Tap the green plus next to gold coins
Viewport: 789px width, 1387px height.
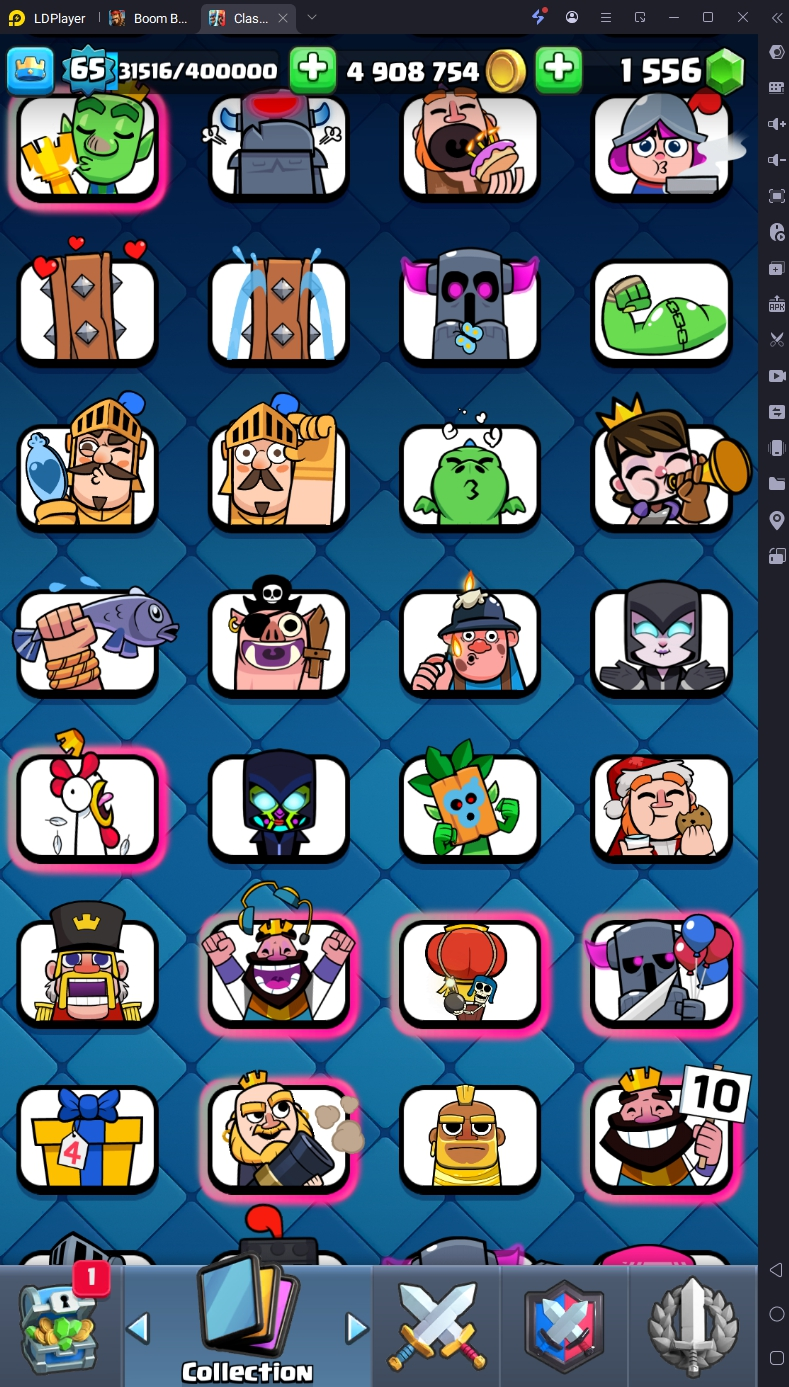559,69
